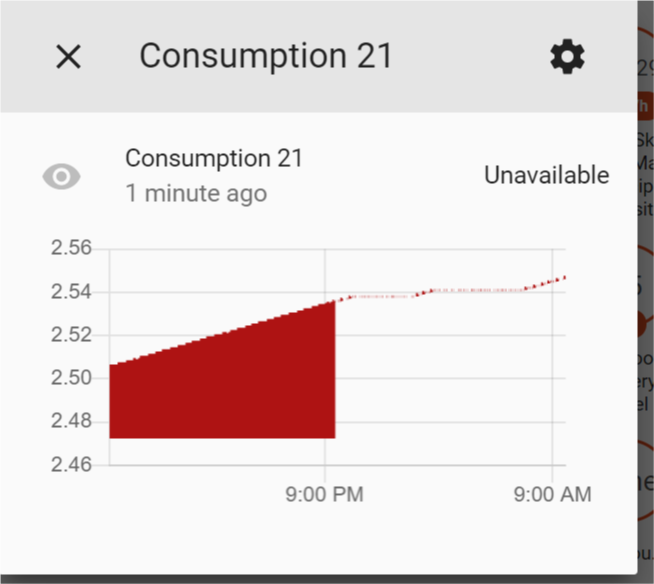
Task: Open the entity settings gear
Action: click(x=567, y=57)
